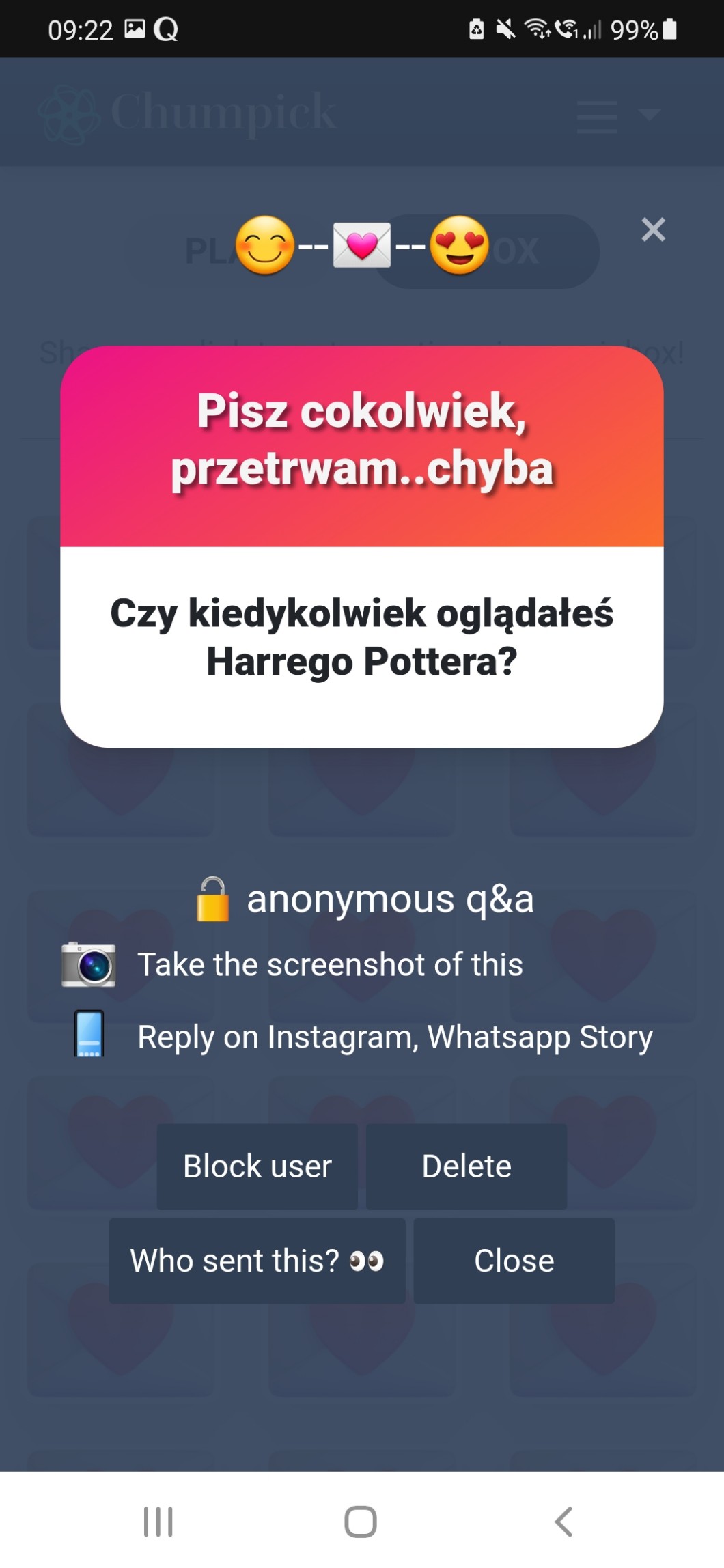Open recent apps from navigation bar
This screenshot has width=724, height=1568.
click(158, 1522)
